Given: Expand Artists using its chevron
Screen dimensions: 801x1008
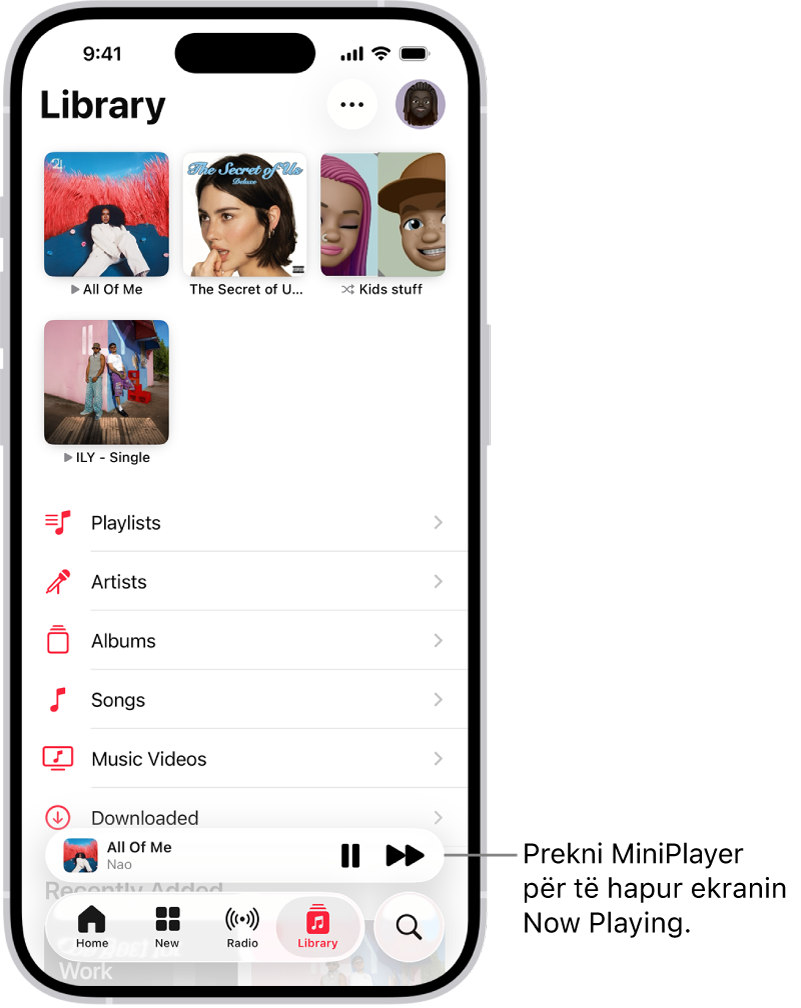Looking at the screenshot, I should [x=437, y=581].
